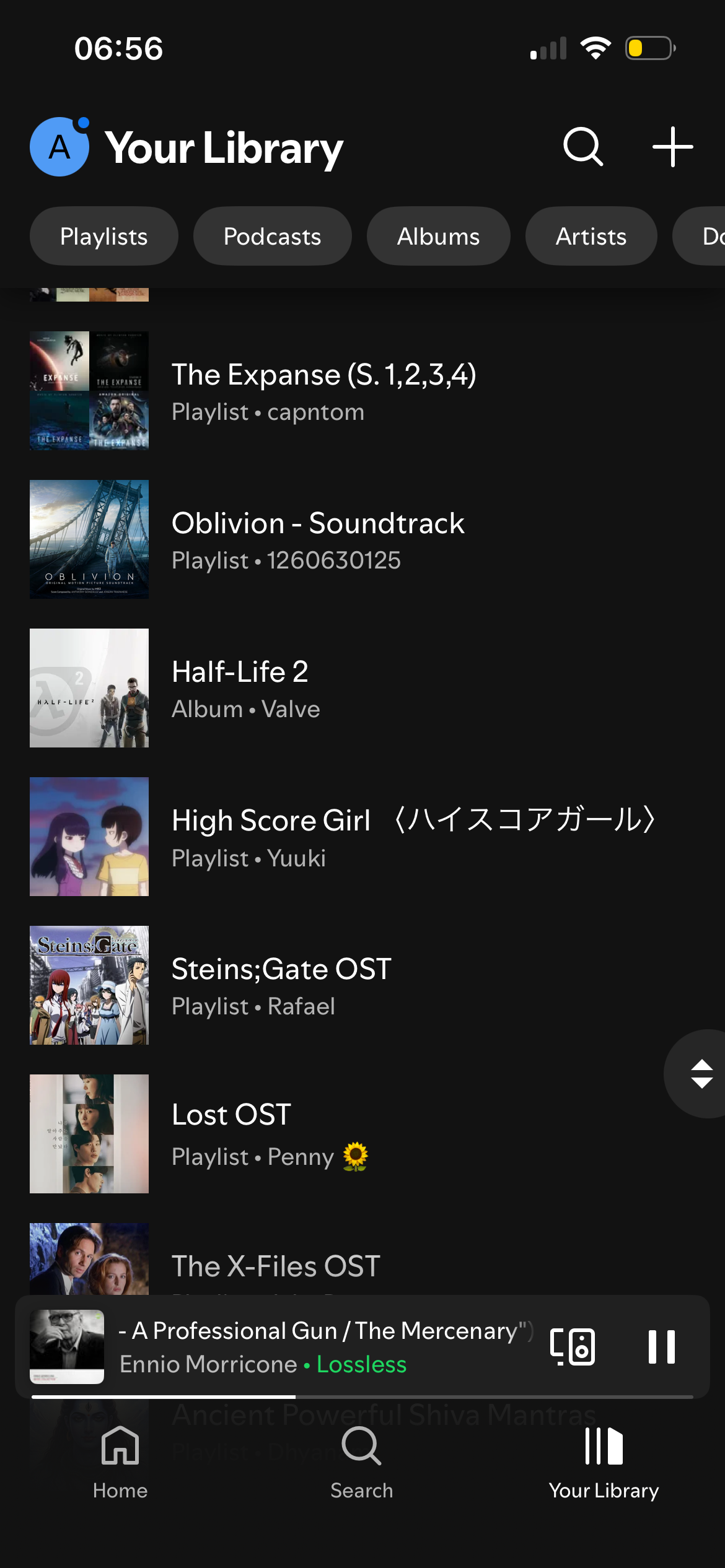Viewport: 725px width, 1568px height.
Task: Search within Your Library
Action: pos(583,147)
